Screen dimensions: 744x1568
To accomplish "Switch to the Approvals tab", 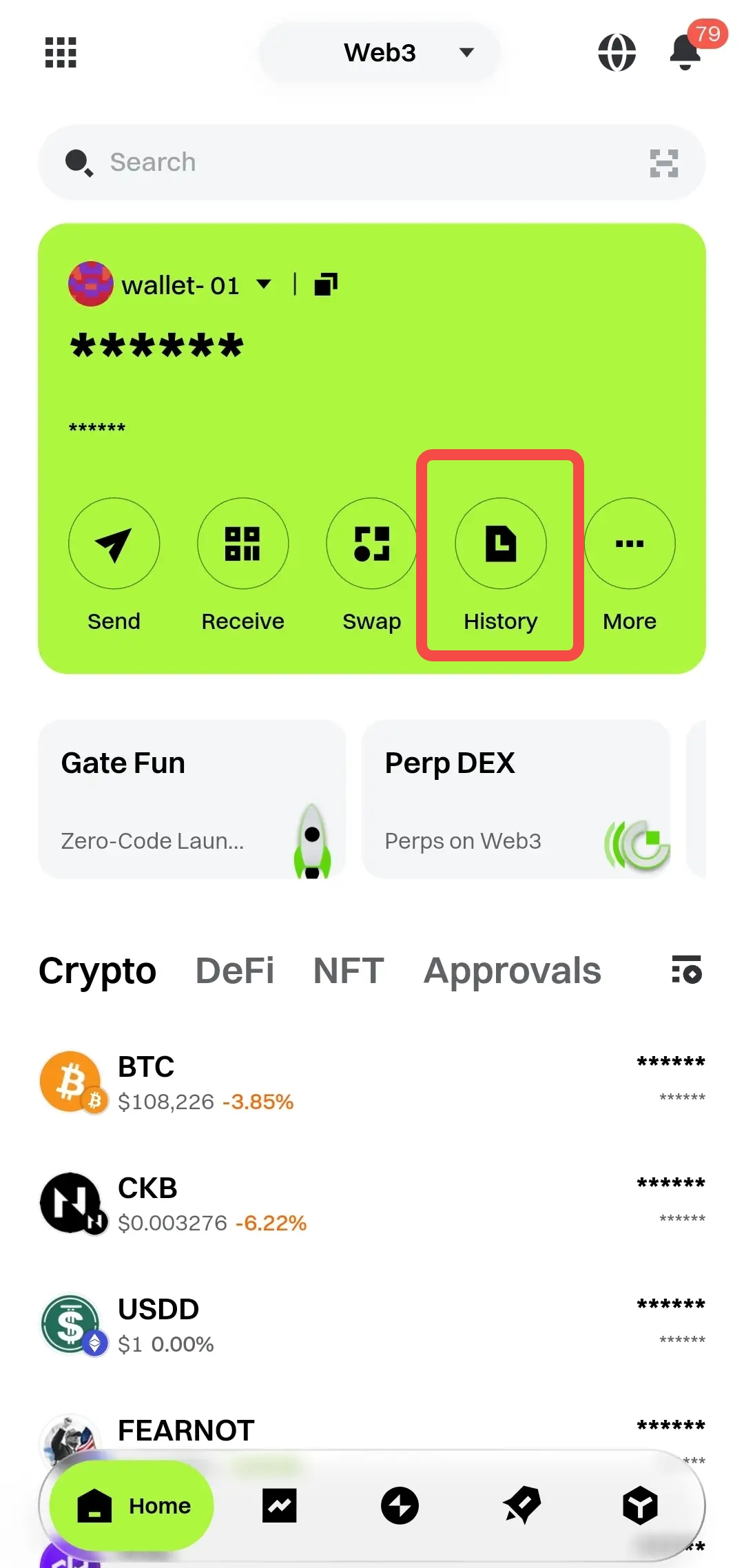I will [512, 971].
